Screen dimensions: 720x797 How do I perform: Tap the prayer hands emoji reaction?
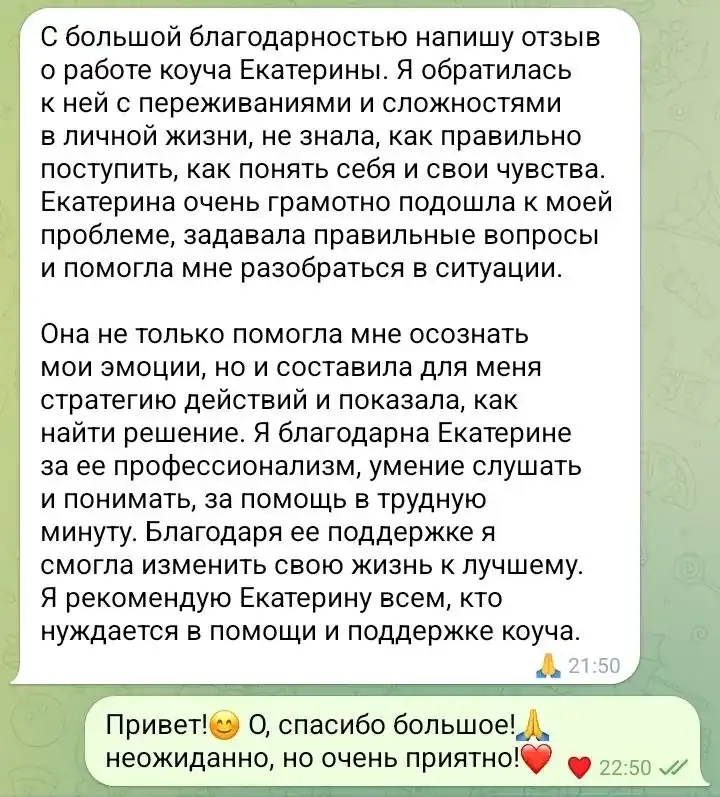point(550,663)
